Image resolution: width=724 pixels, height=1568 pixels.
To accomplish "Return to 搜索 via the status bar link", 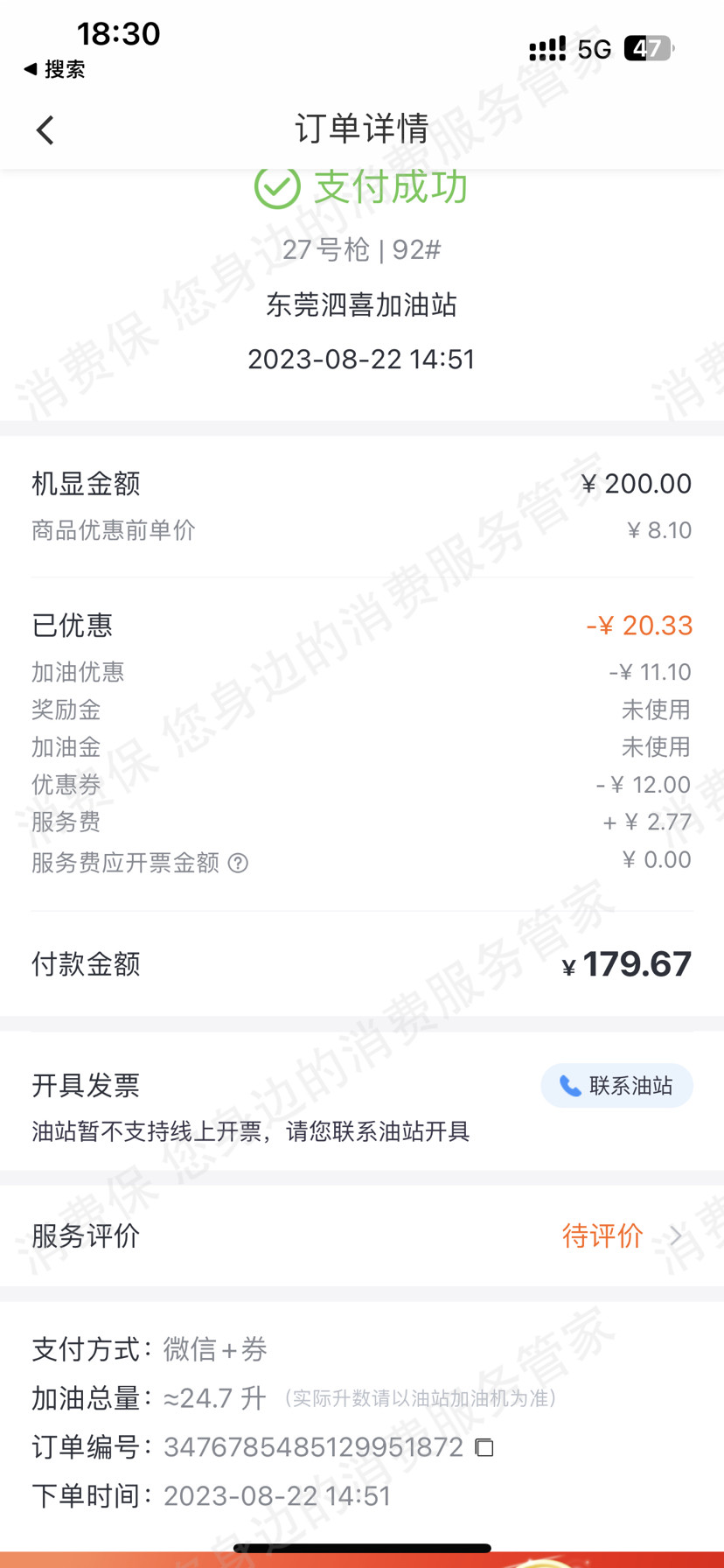I will 54,69.
